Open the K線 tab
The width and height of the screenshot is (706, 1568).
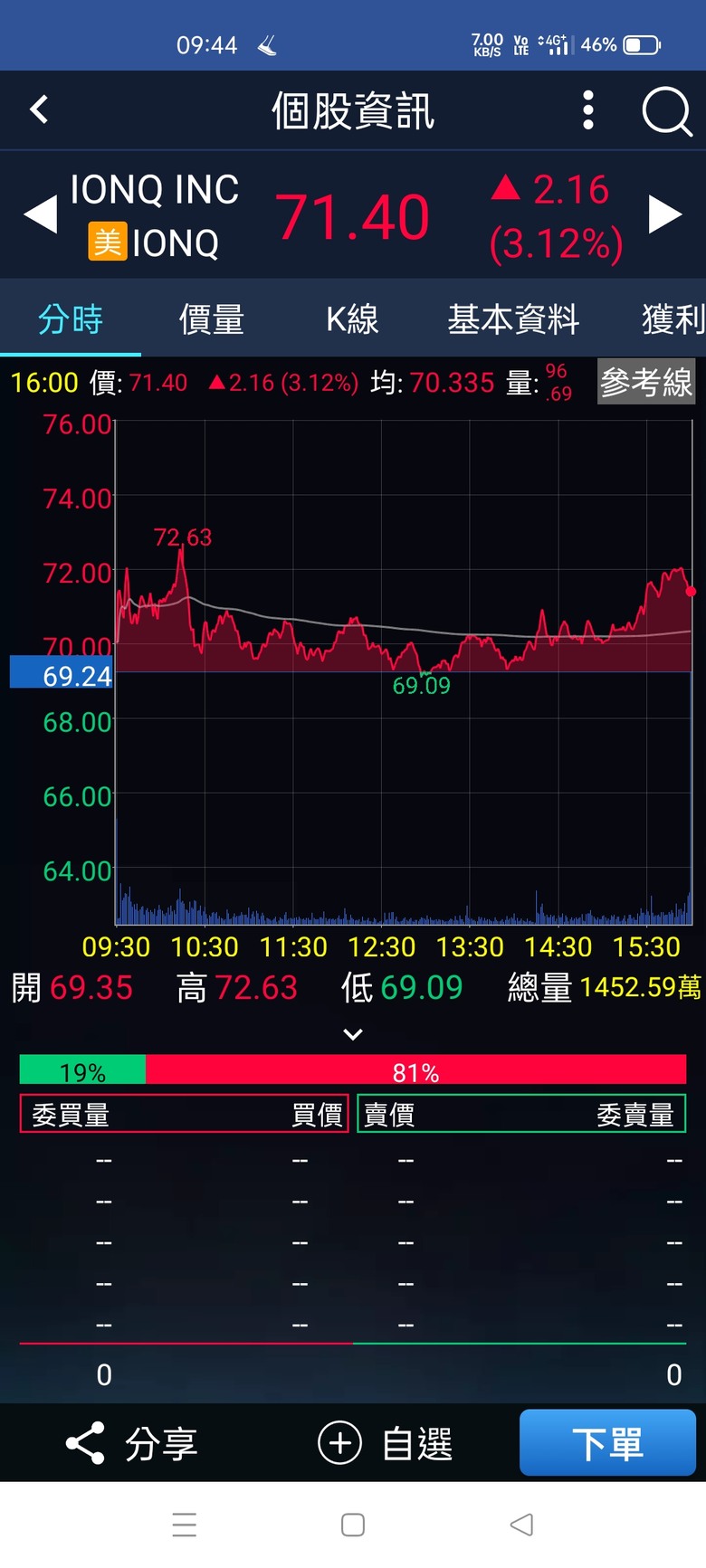pos(352,319)
